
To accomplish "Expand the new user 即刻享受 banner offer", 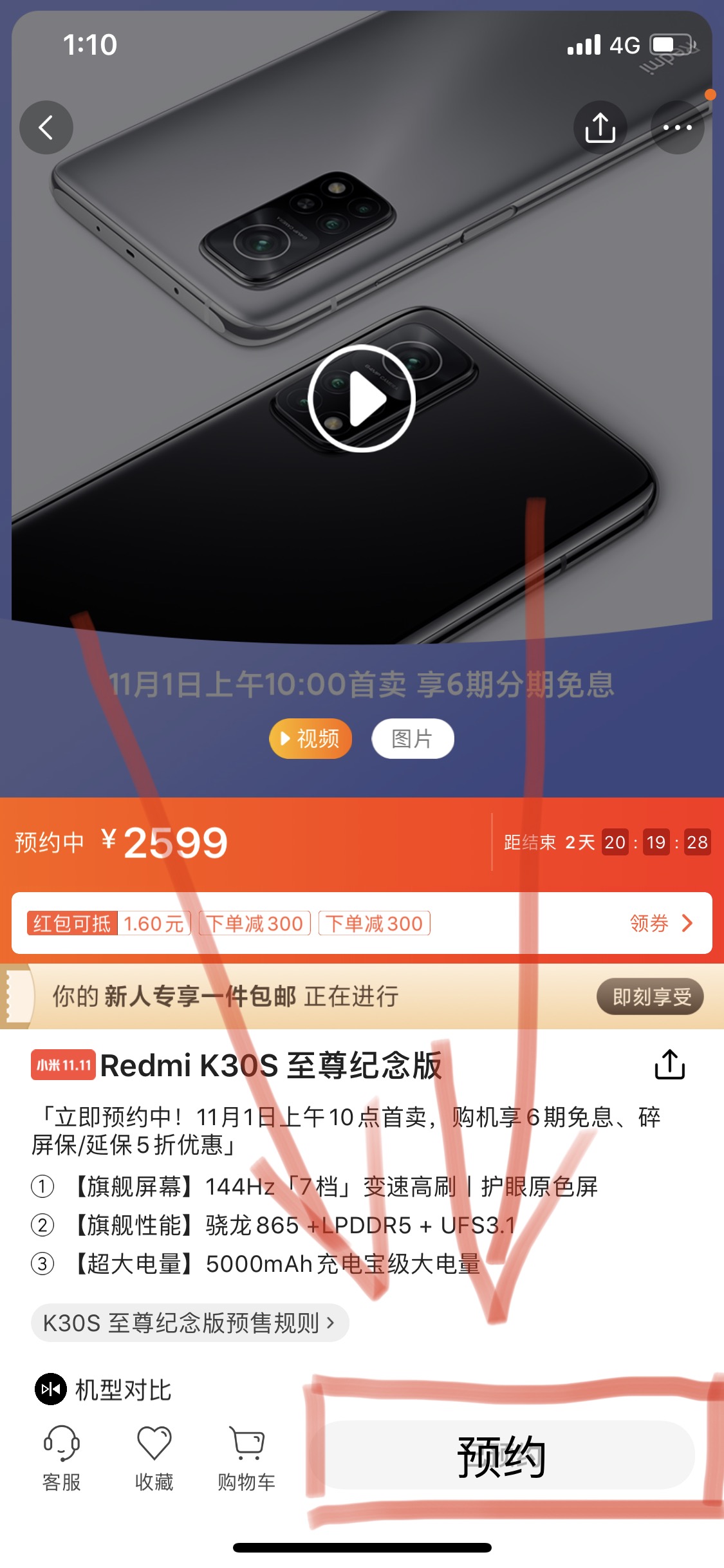I will pos(650,998).
